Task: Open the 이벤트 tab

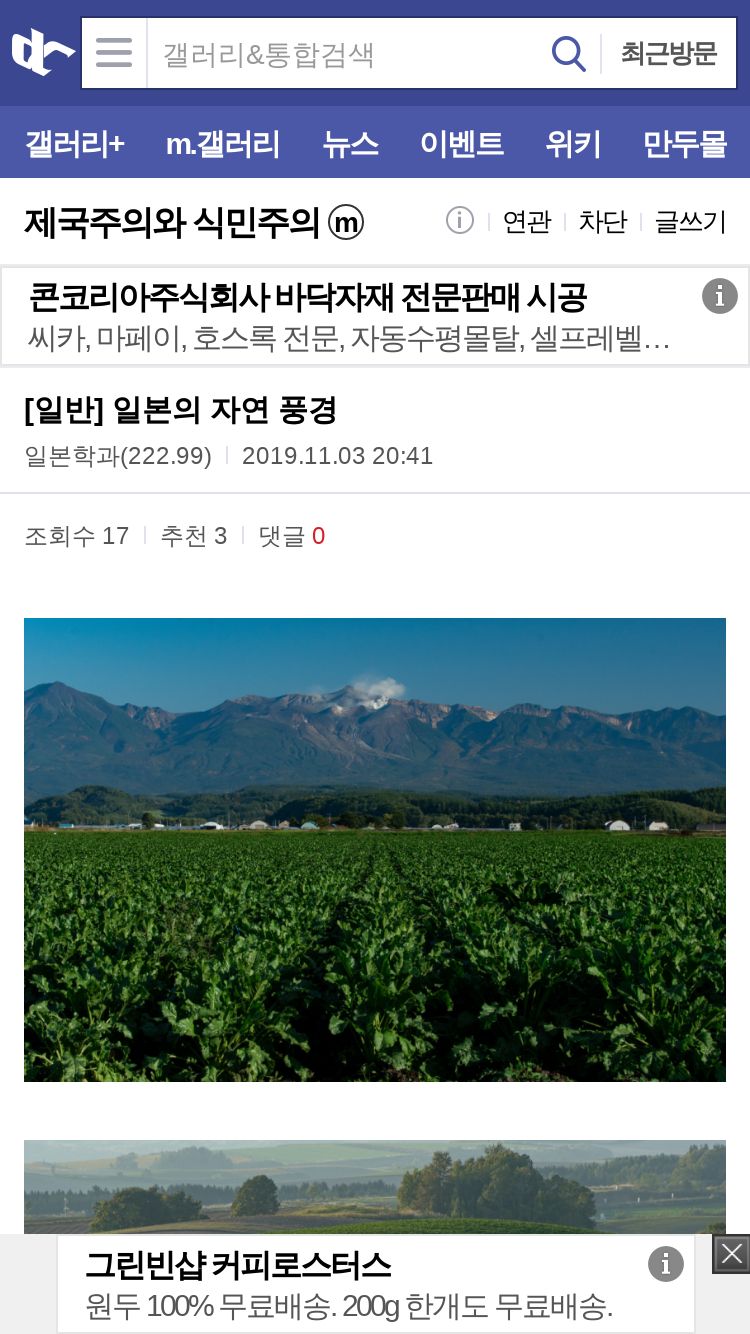Action: click(x=462, y=143)
